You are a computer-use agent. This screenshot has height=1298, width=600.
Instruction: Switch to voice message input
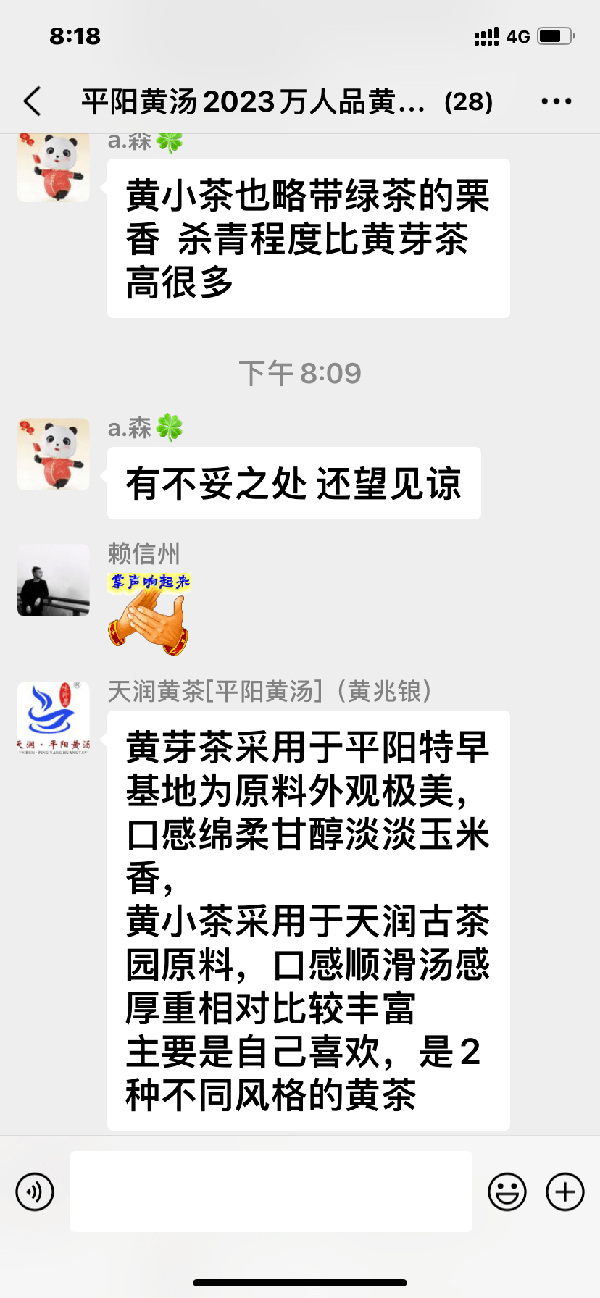click(35, 1191)
